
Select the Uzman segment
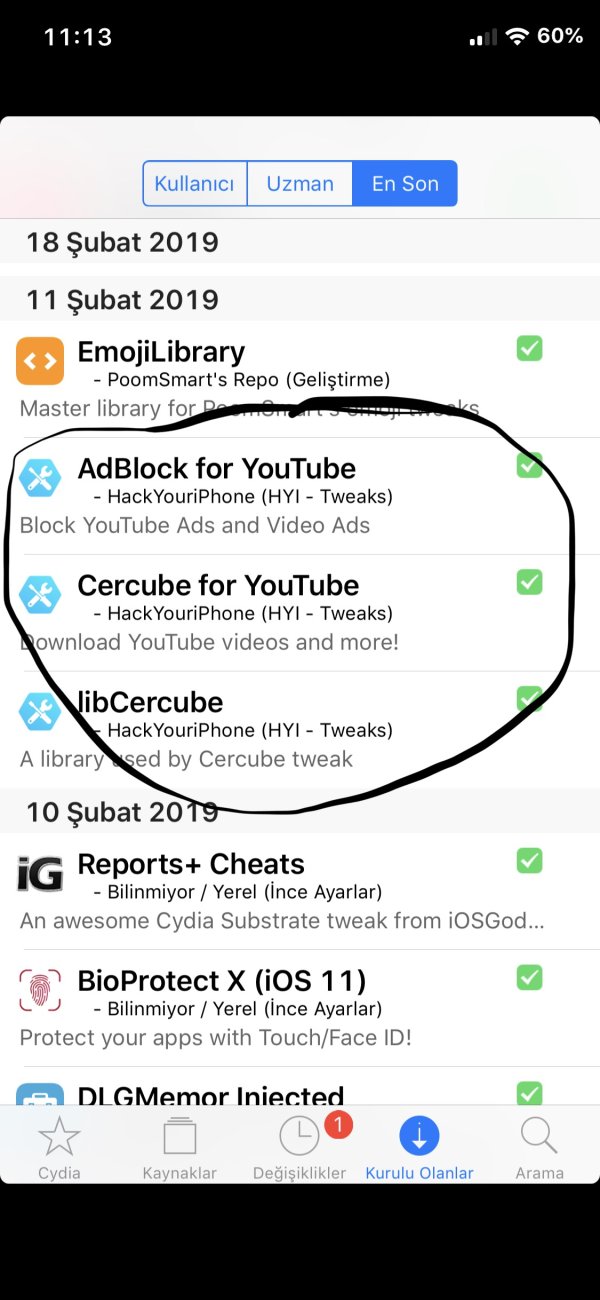300,184
